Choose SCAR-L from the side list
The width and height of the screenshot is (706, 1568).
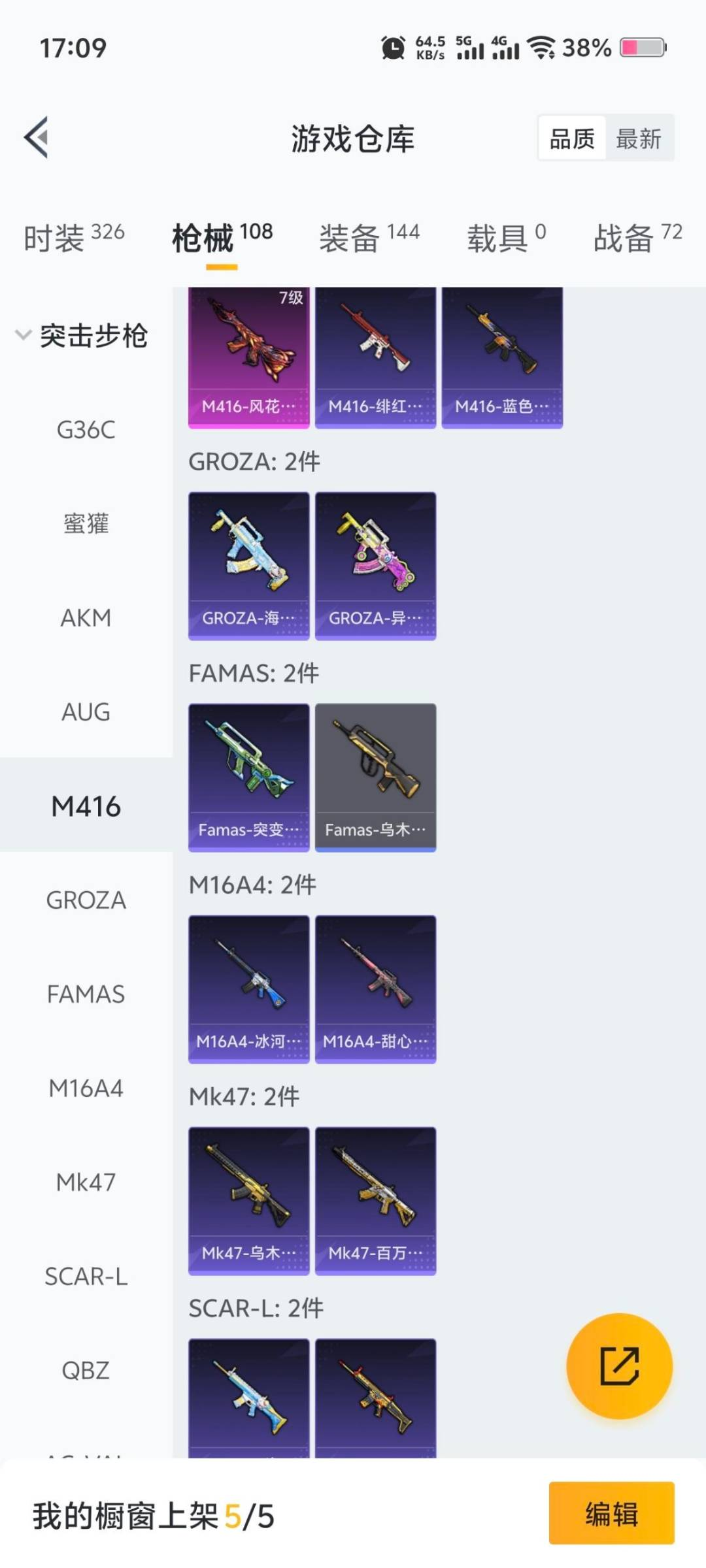pos(86,1277)
